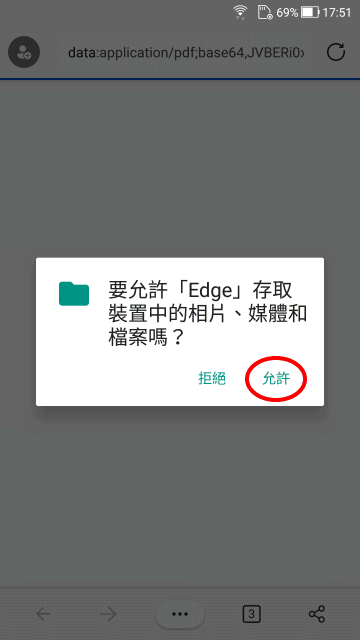This screenshot has height=640, width=360.
Task: Reload the page with the refresh icon
Action: pyautogui.click(x=336, y=52)
